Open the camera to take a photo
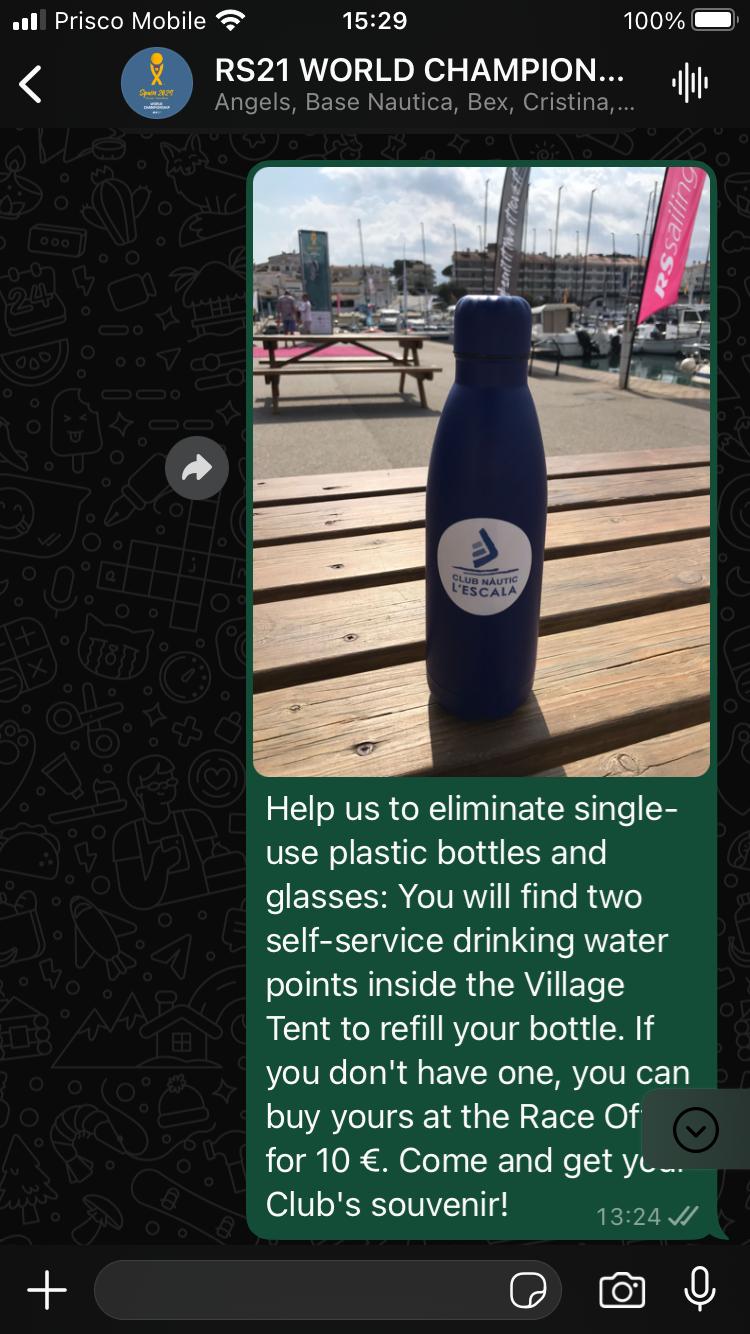 [622, 1290]
